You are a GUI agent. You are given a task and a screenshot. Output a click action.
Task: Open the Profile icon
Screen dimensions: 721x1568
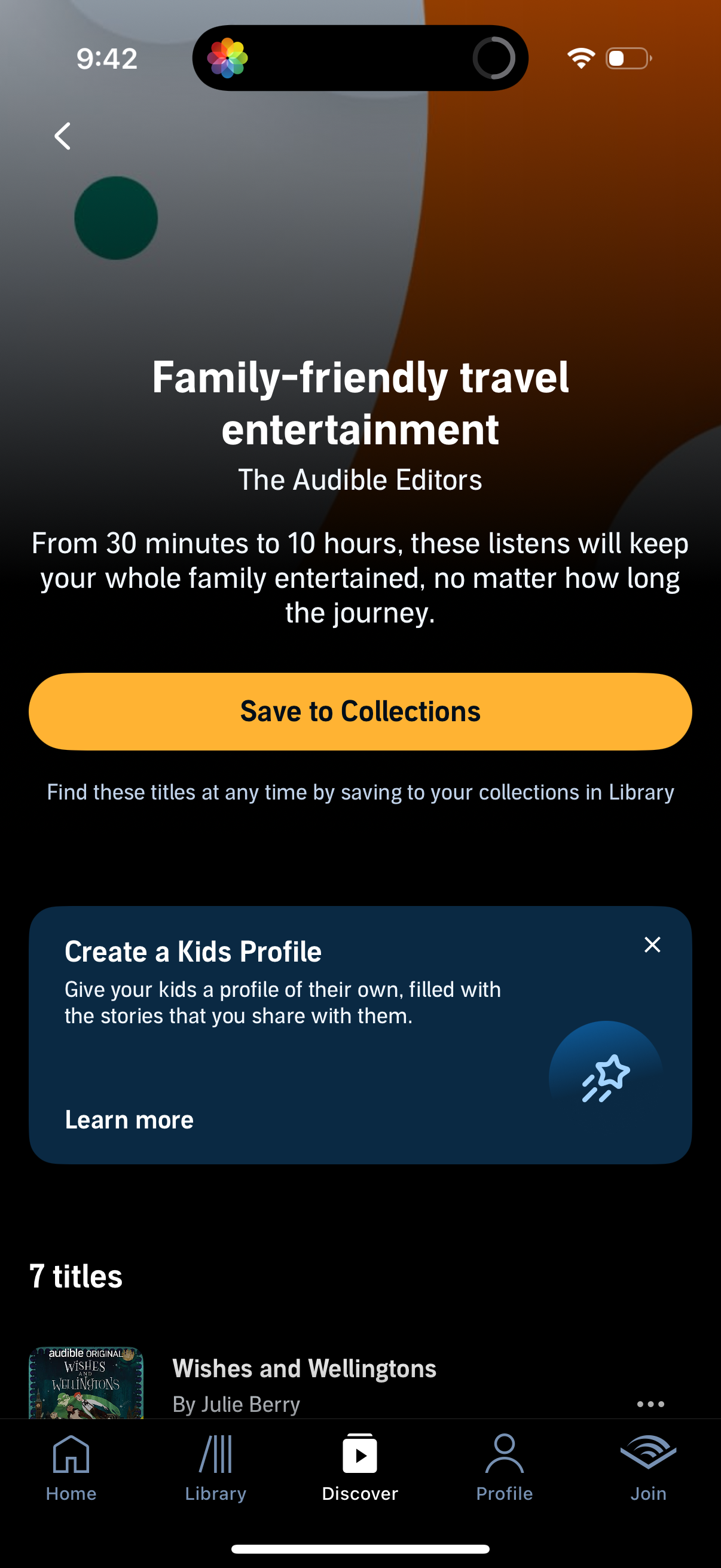point(505,1457)
